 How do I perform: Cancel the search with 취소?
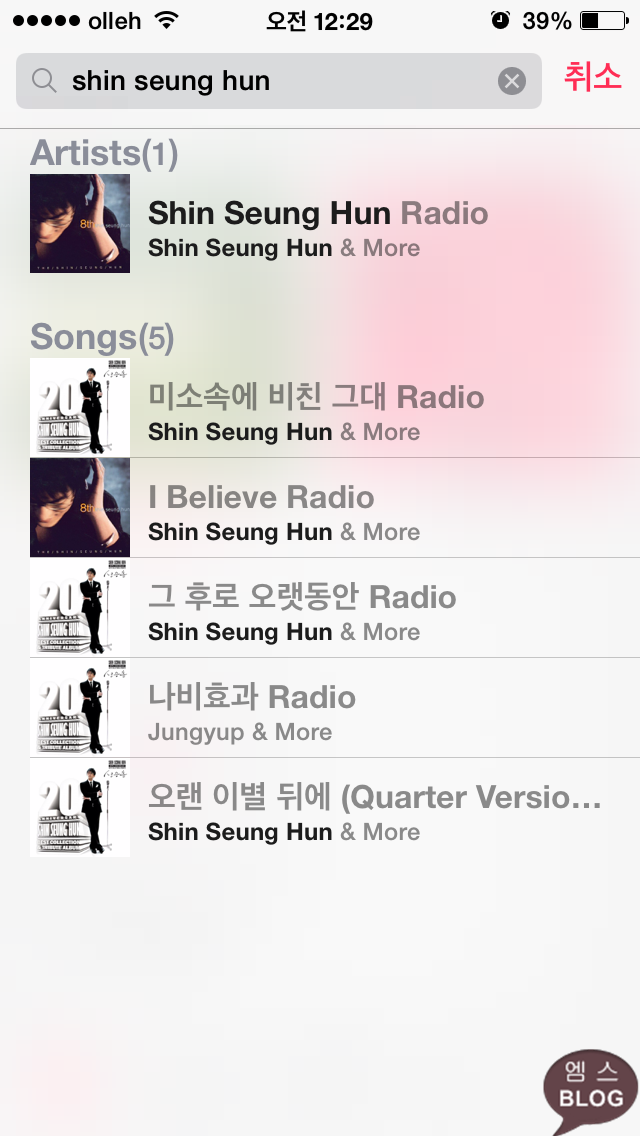coord(592,78)
